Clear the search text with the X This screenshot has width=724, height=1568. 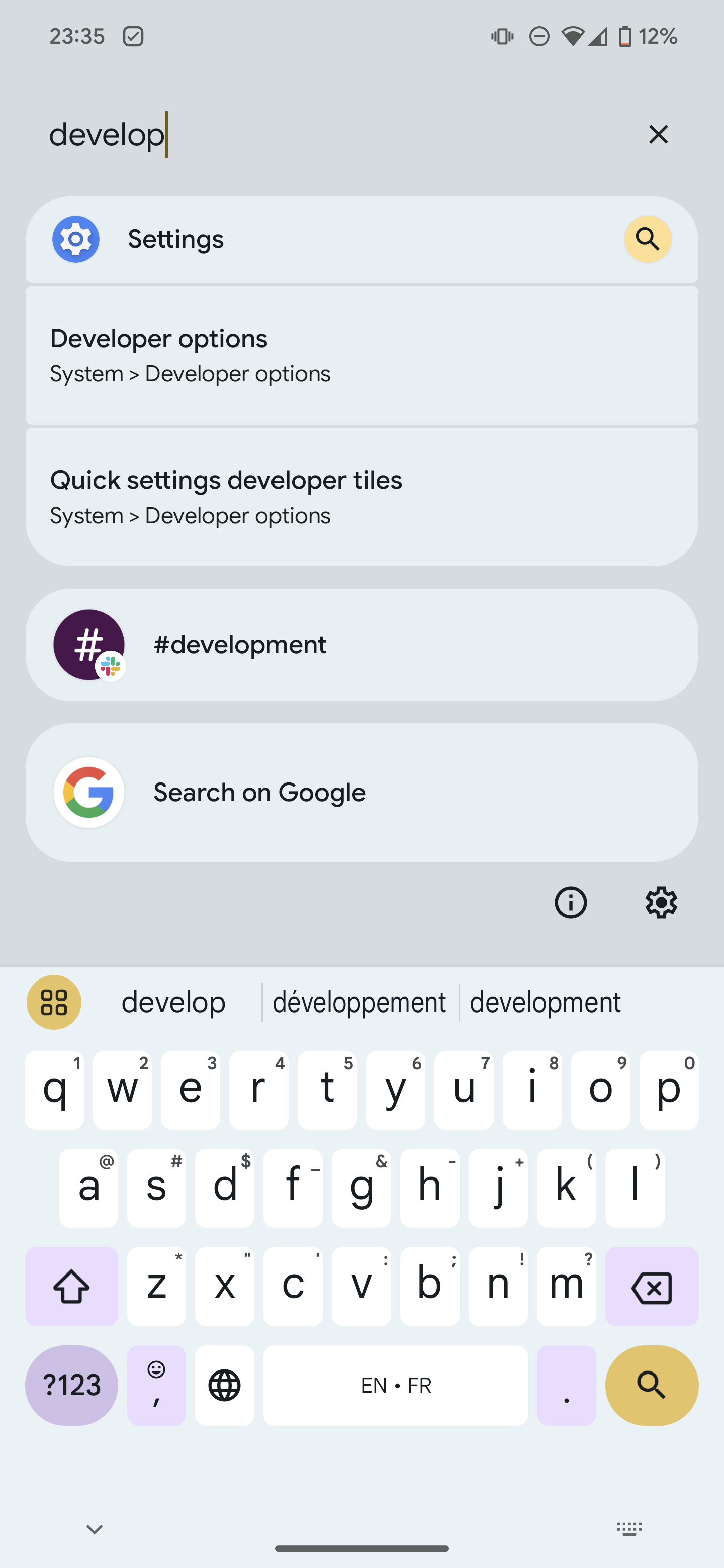click(x=658, y=134)
